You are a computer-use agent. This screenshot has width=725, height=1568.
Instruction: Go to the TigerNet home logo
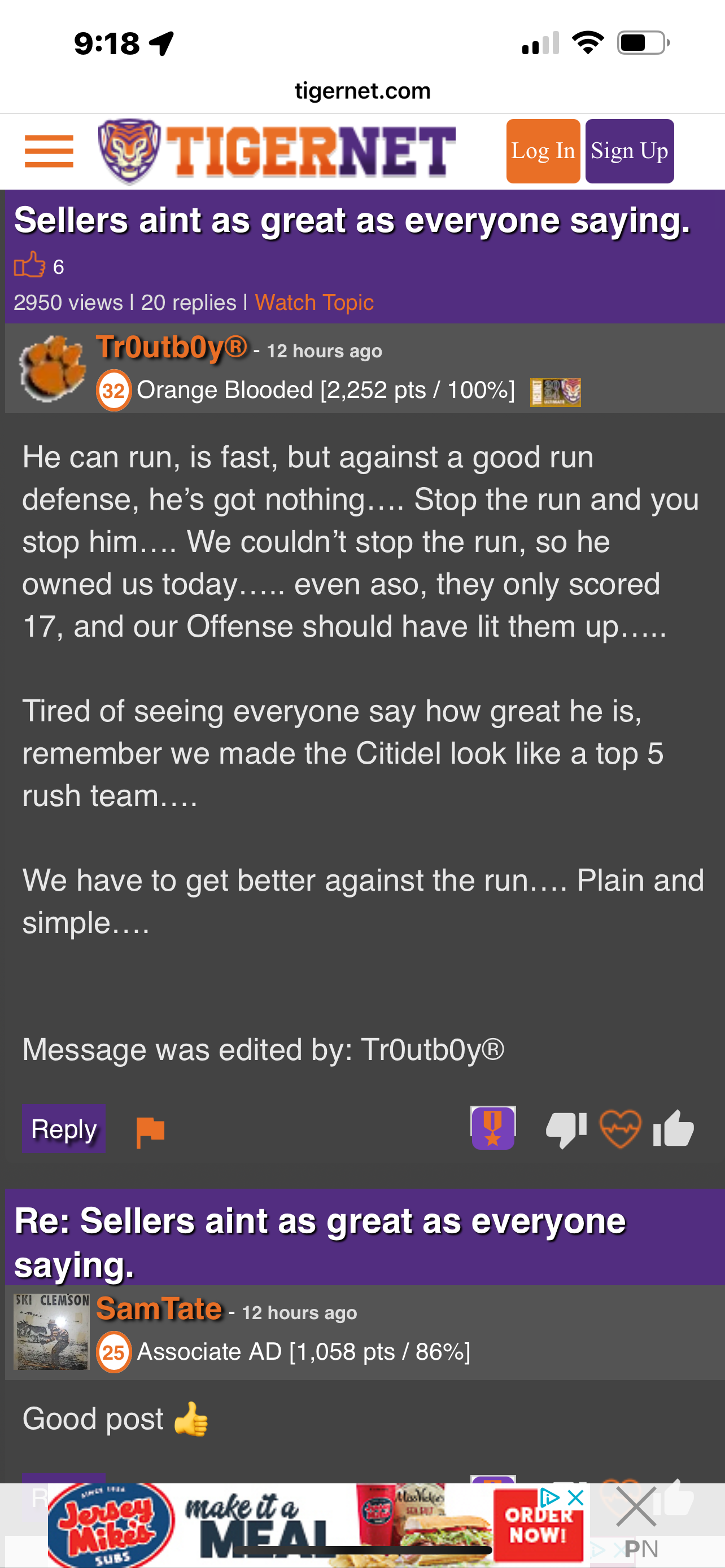coord(277,152)
